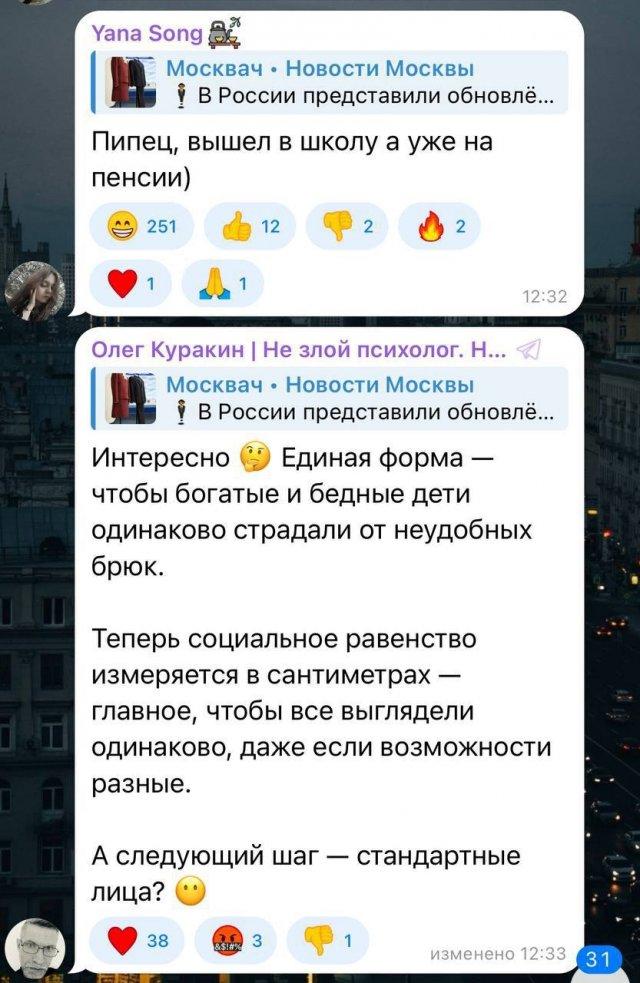Tap thumbs-down reaction on Олег Куракин's message

click(327, 940)
